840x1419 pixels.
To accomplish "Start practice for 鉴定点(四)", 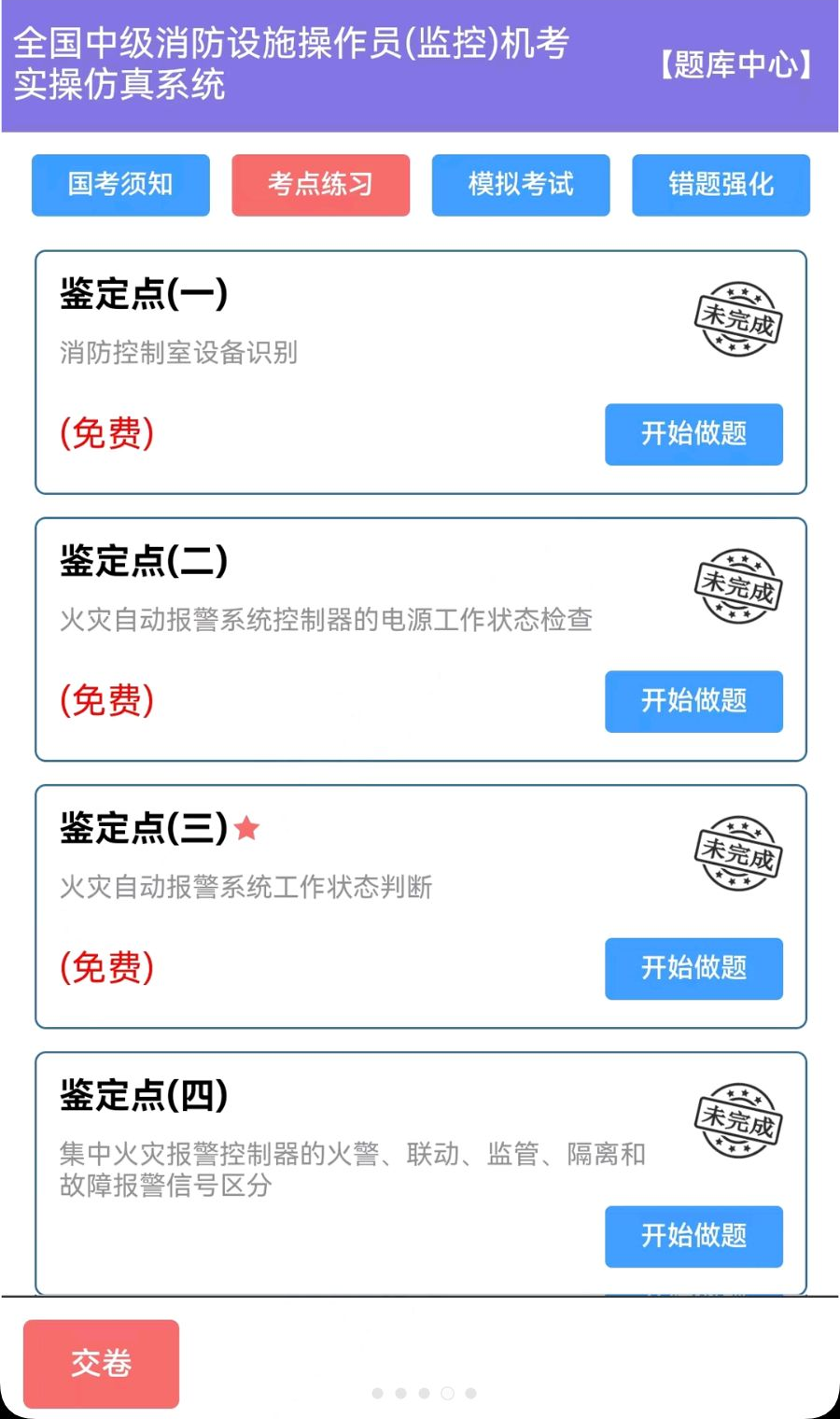I will tap(693, 1236).
